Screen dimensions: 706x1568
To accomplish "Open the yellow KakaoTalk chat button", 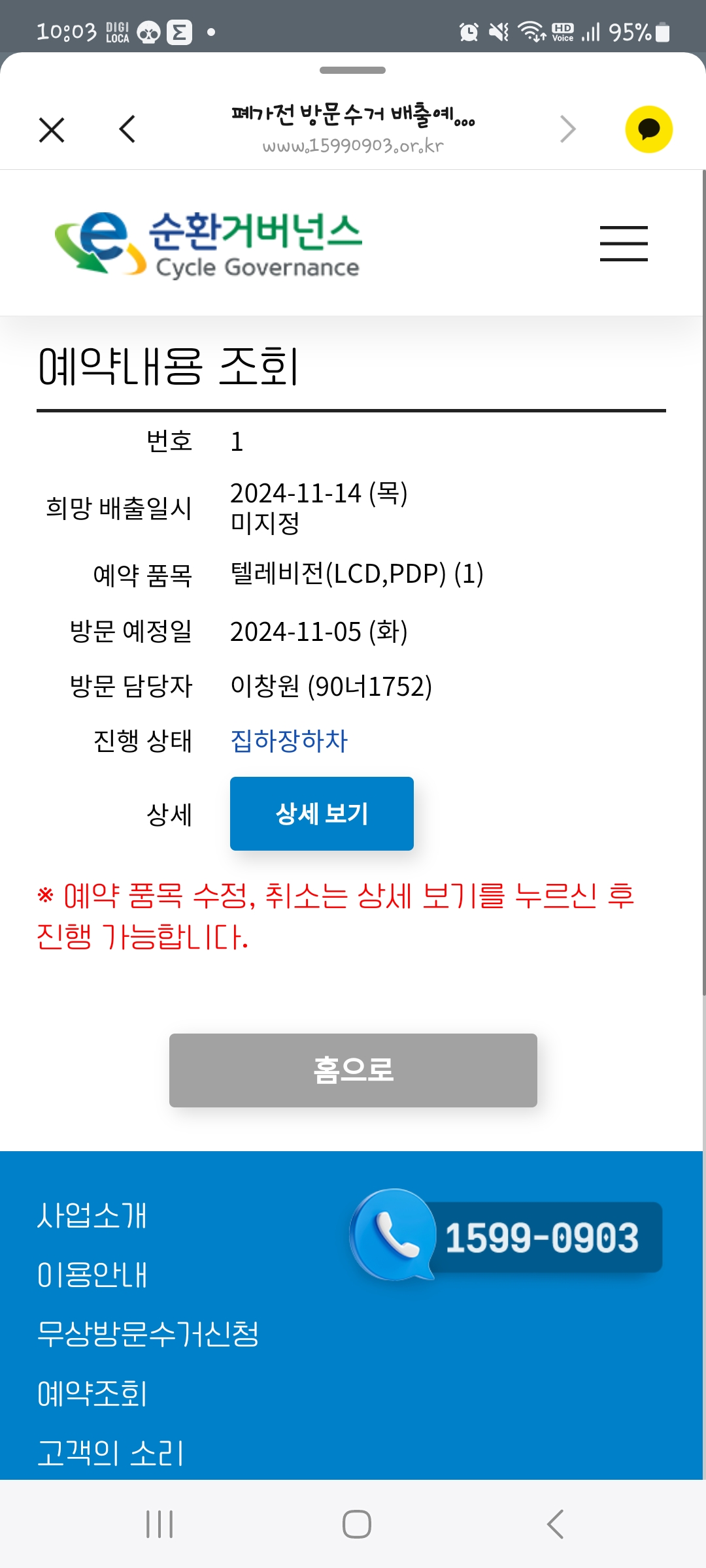I will coord(648,129).
